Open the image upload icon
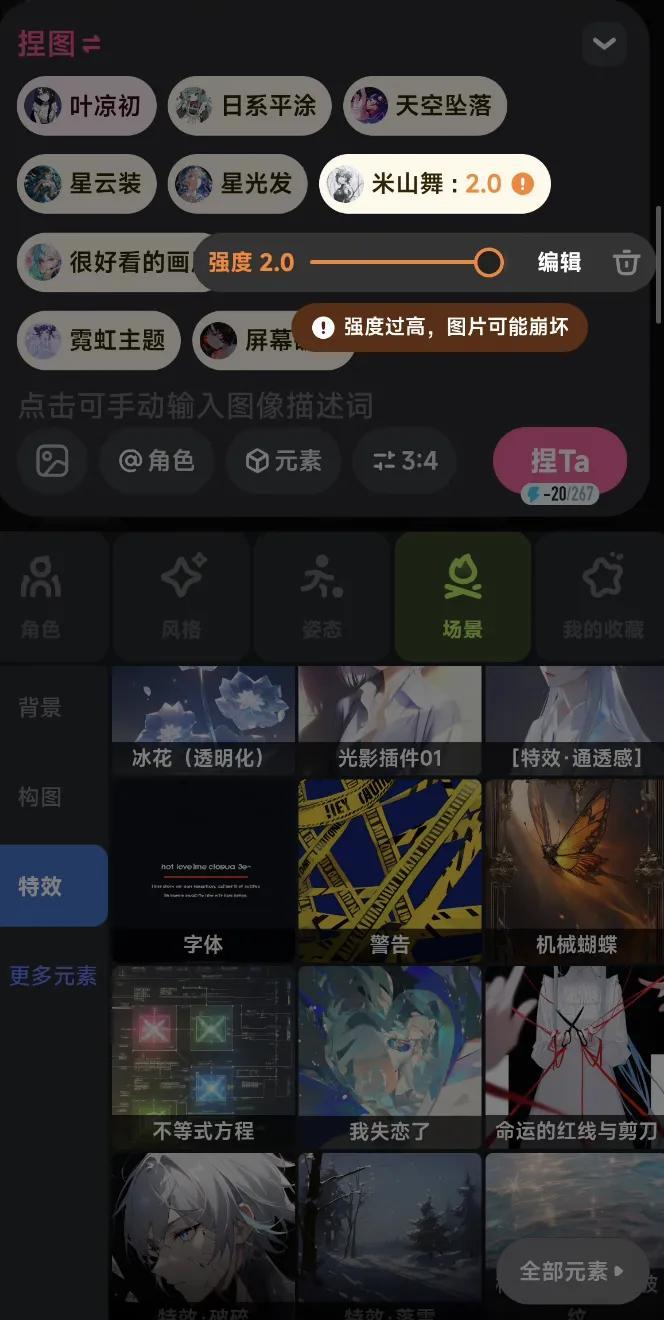 point(52,461)
